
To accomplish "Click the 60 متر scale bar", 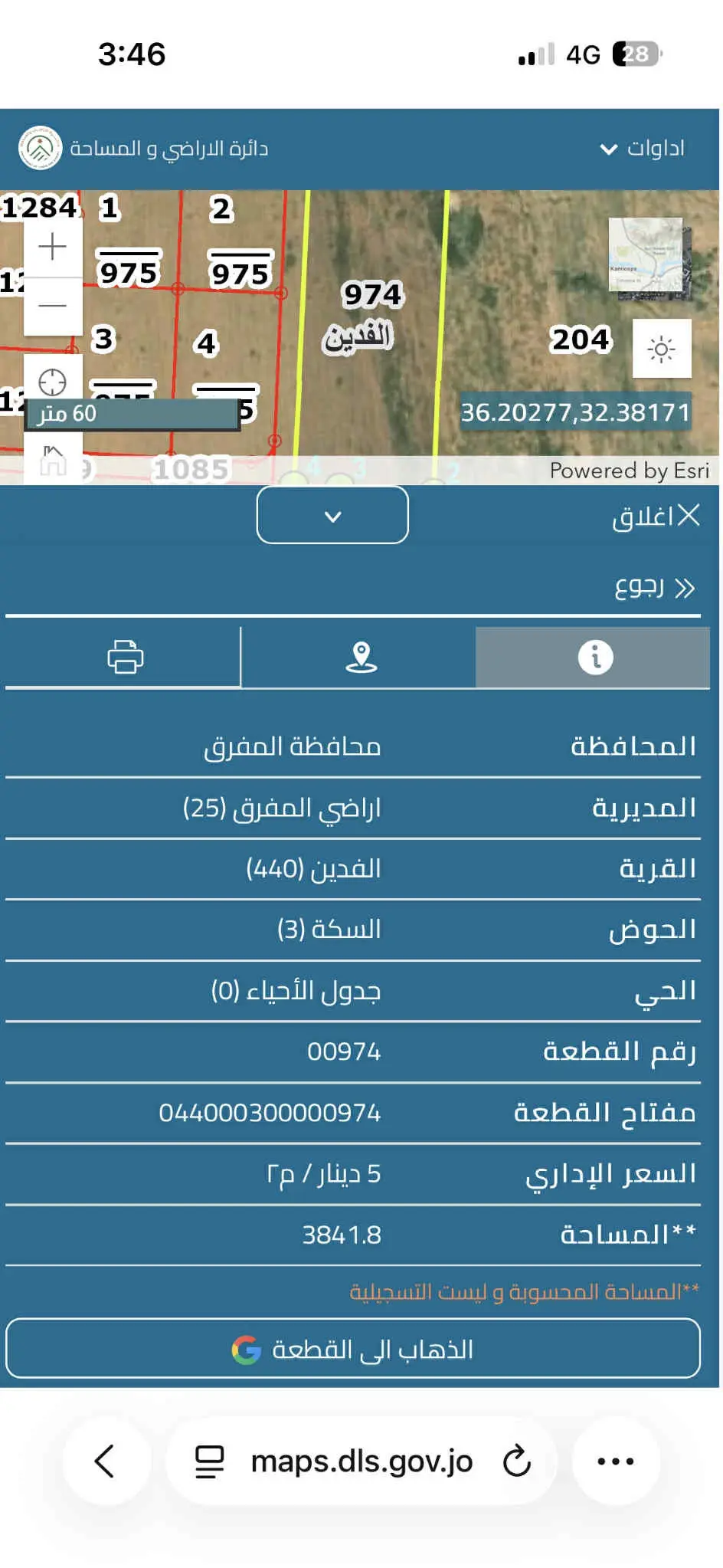I will pyautogui.click(x=134, y=415).
